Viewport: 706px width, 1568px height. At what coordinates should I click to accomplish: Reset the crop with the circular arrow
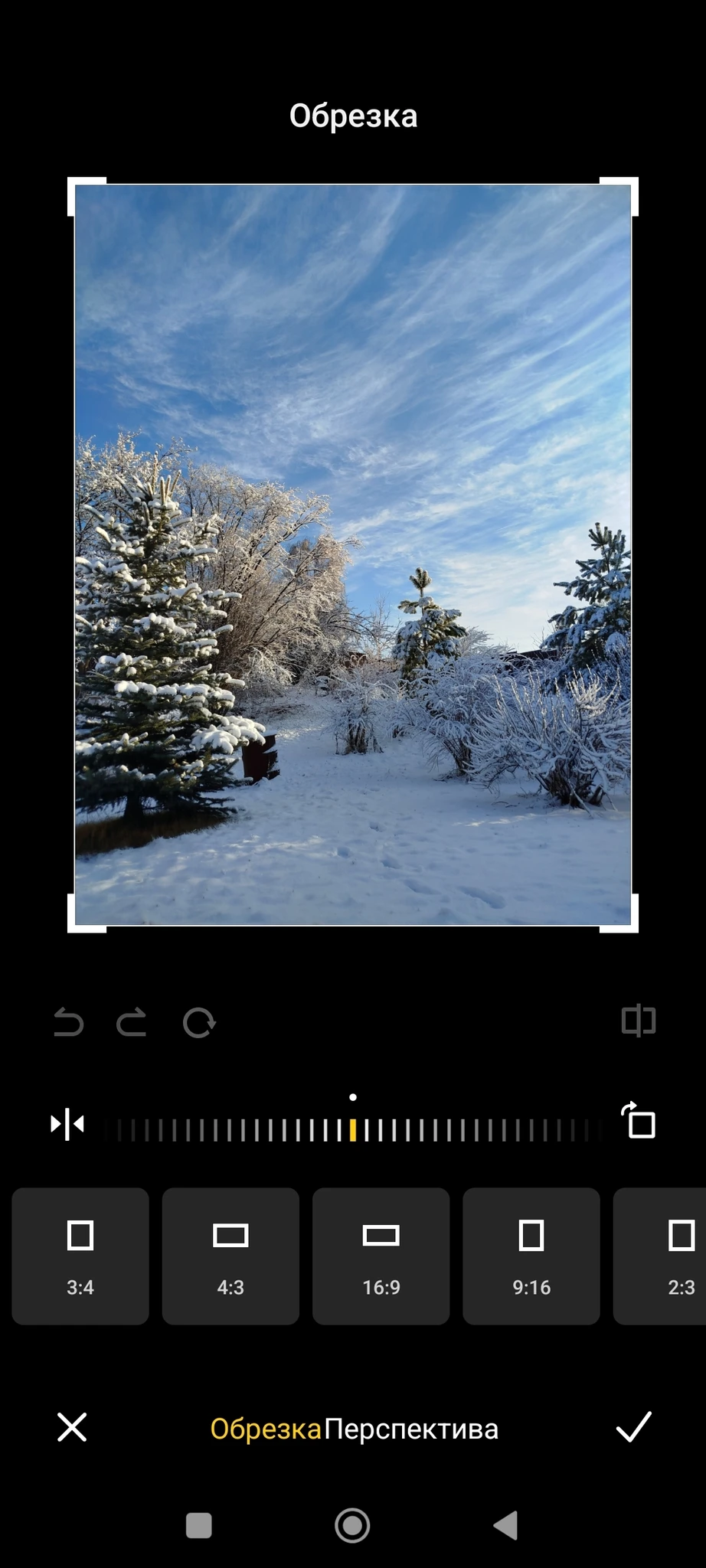199,1022
